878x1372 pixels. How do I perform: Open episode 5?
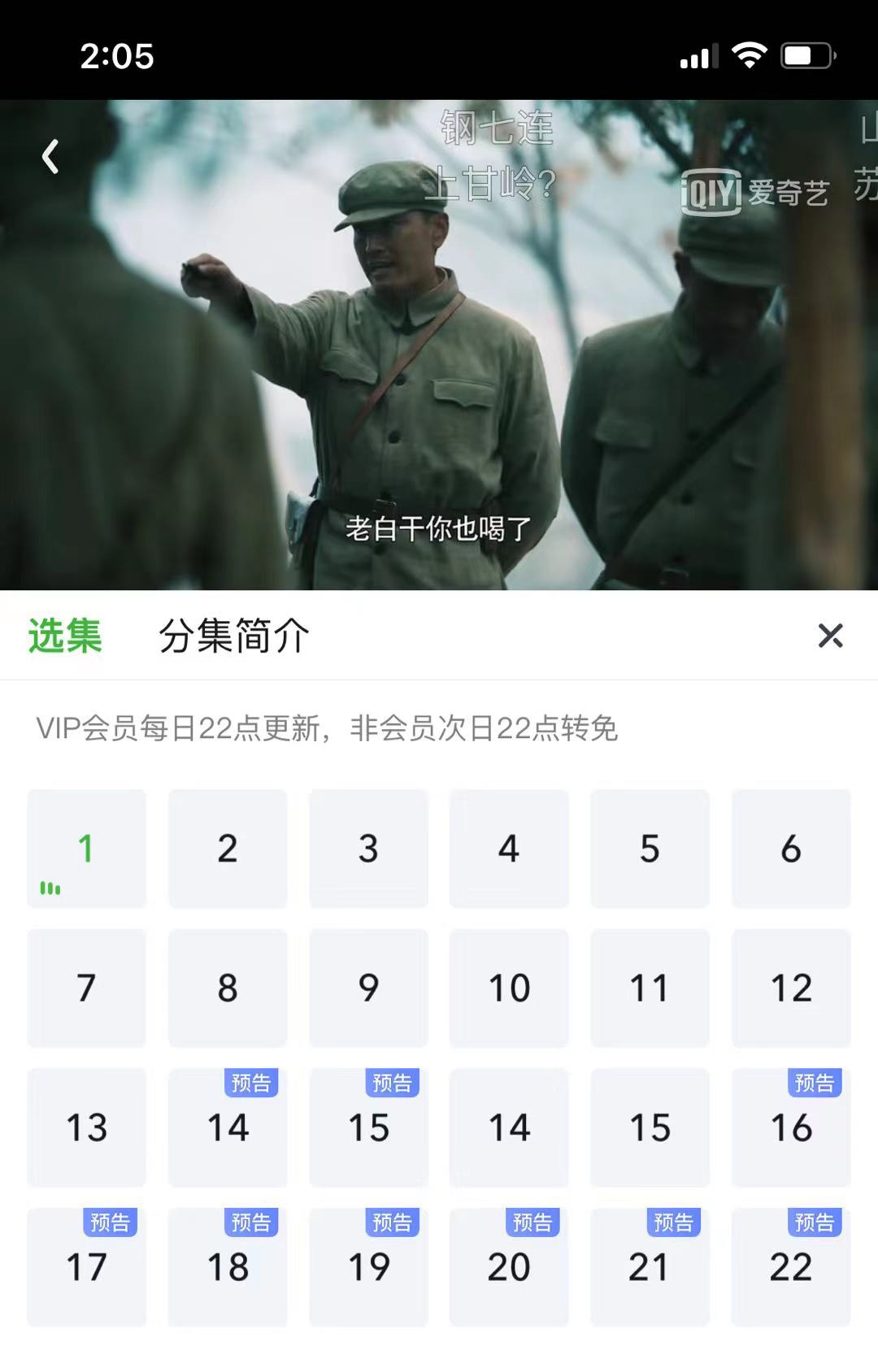[650, 849]
